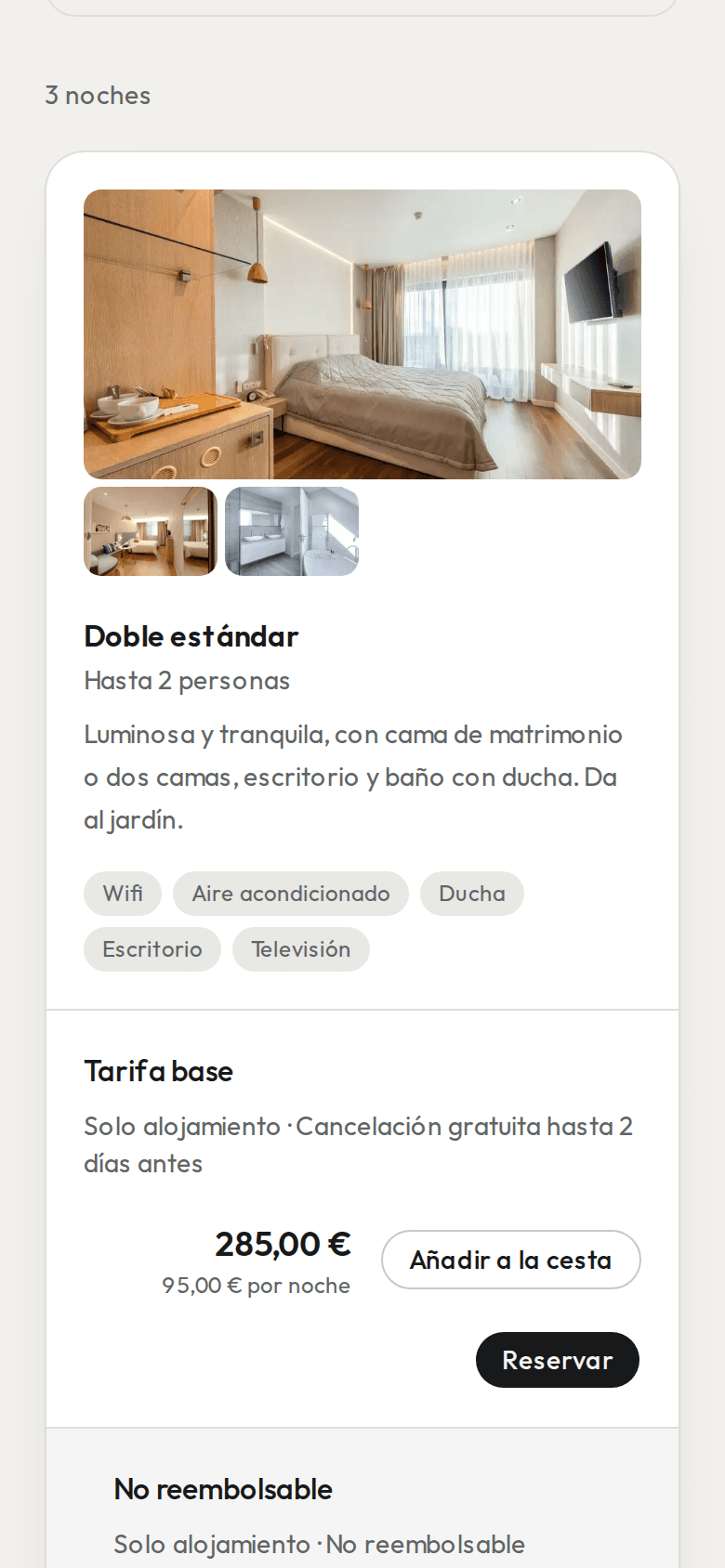View the bathroom photo thumbnail
Image resolution: width=725 pixels, height=1568 pixels.
point(292,531)
